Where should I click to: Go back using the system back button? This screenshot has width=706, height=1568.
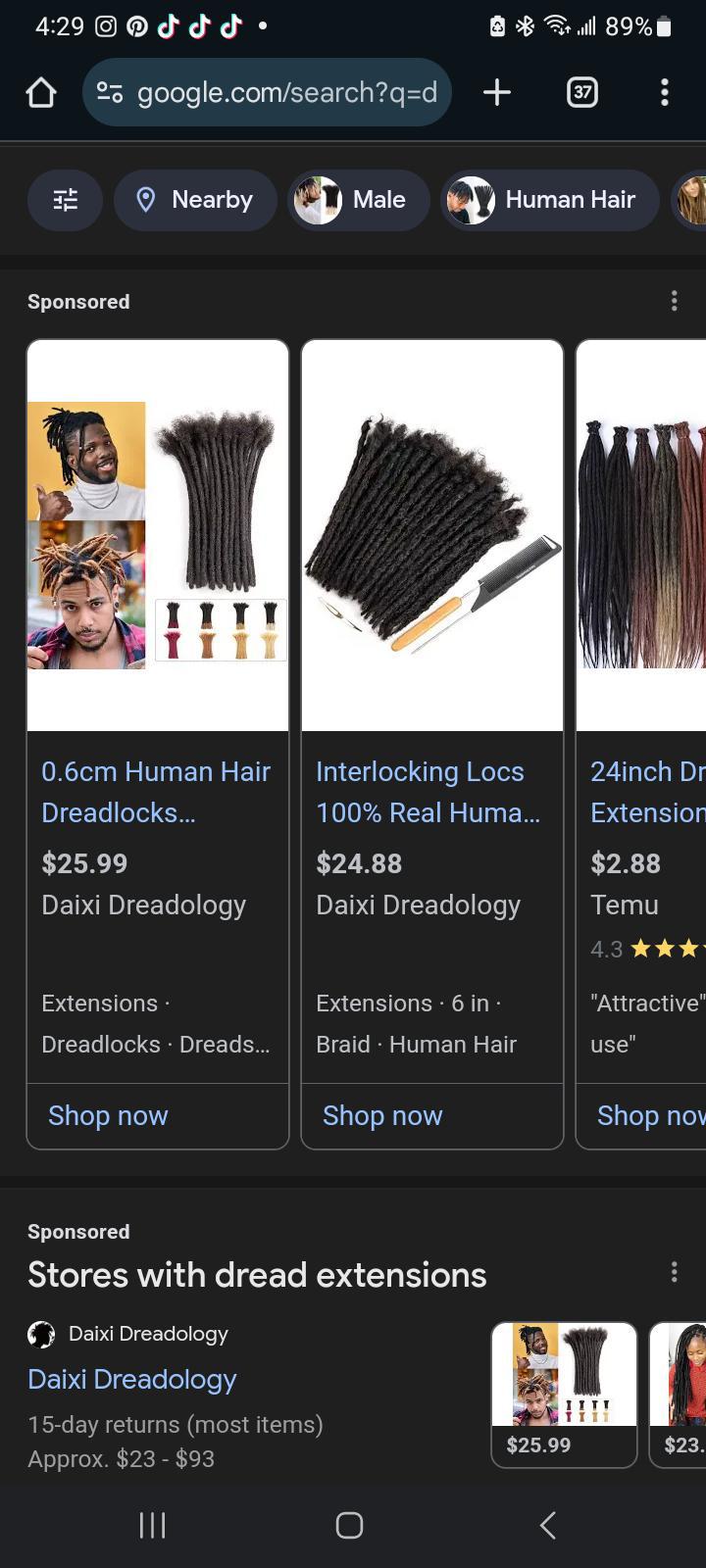click(x=548, y=1525)
